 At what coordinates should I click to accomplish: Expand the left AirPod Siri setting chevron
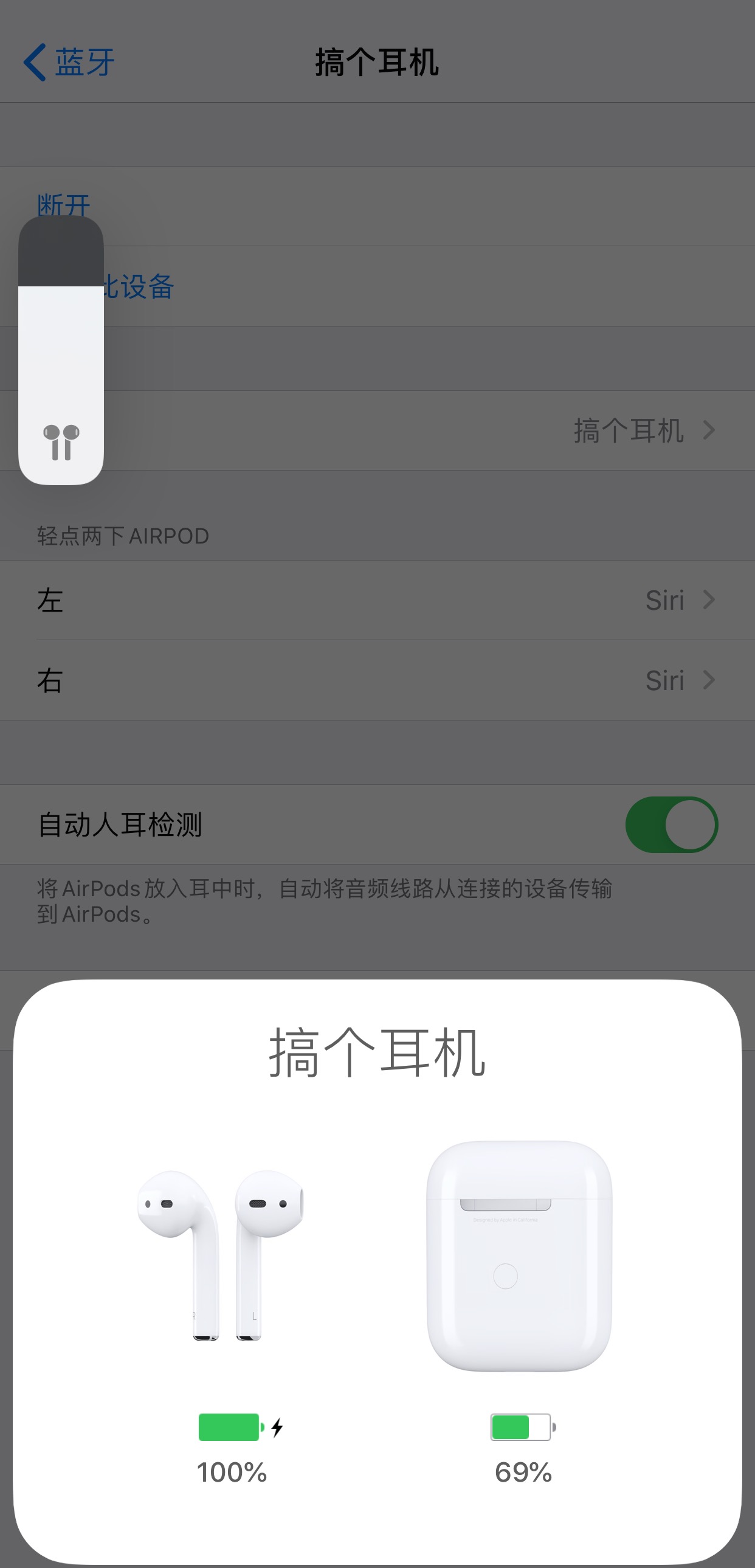709,600
